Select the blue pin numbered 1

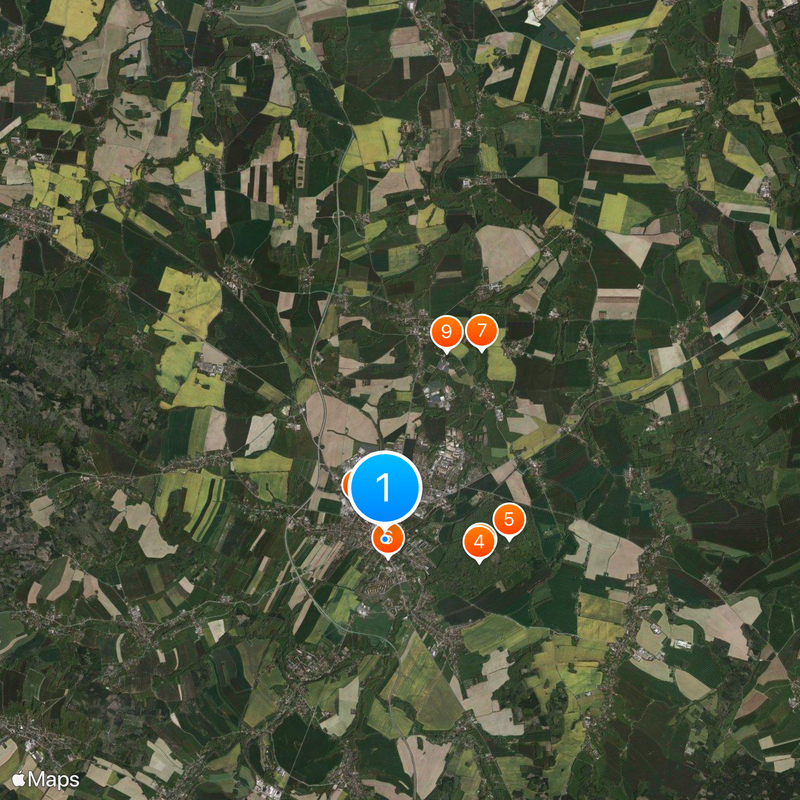tap(385, 488)
